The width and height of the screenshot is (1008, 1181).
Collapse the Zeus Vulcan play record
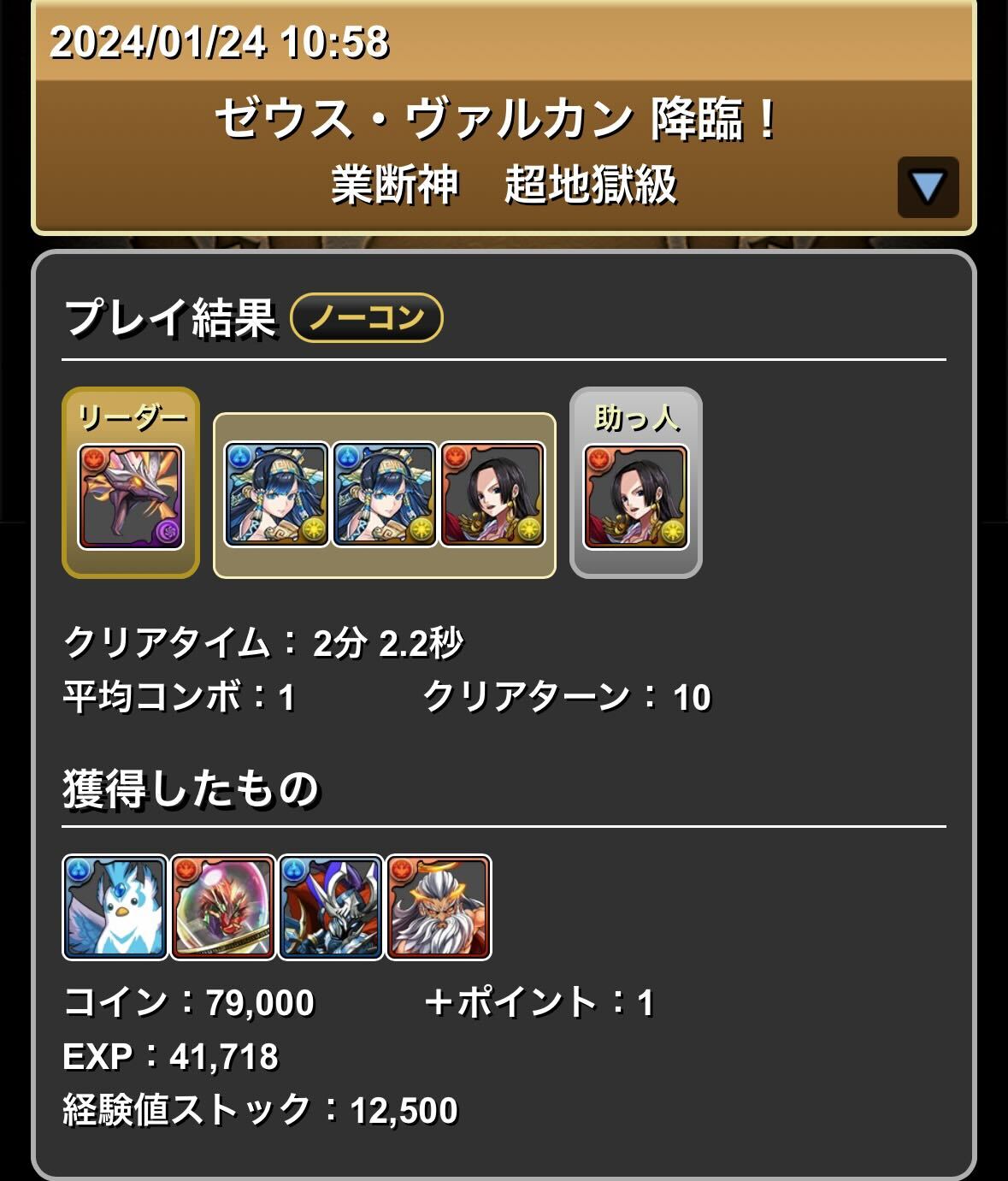pyautogui.click(x=928, y=186)
